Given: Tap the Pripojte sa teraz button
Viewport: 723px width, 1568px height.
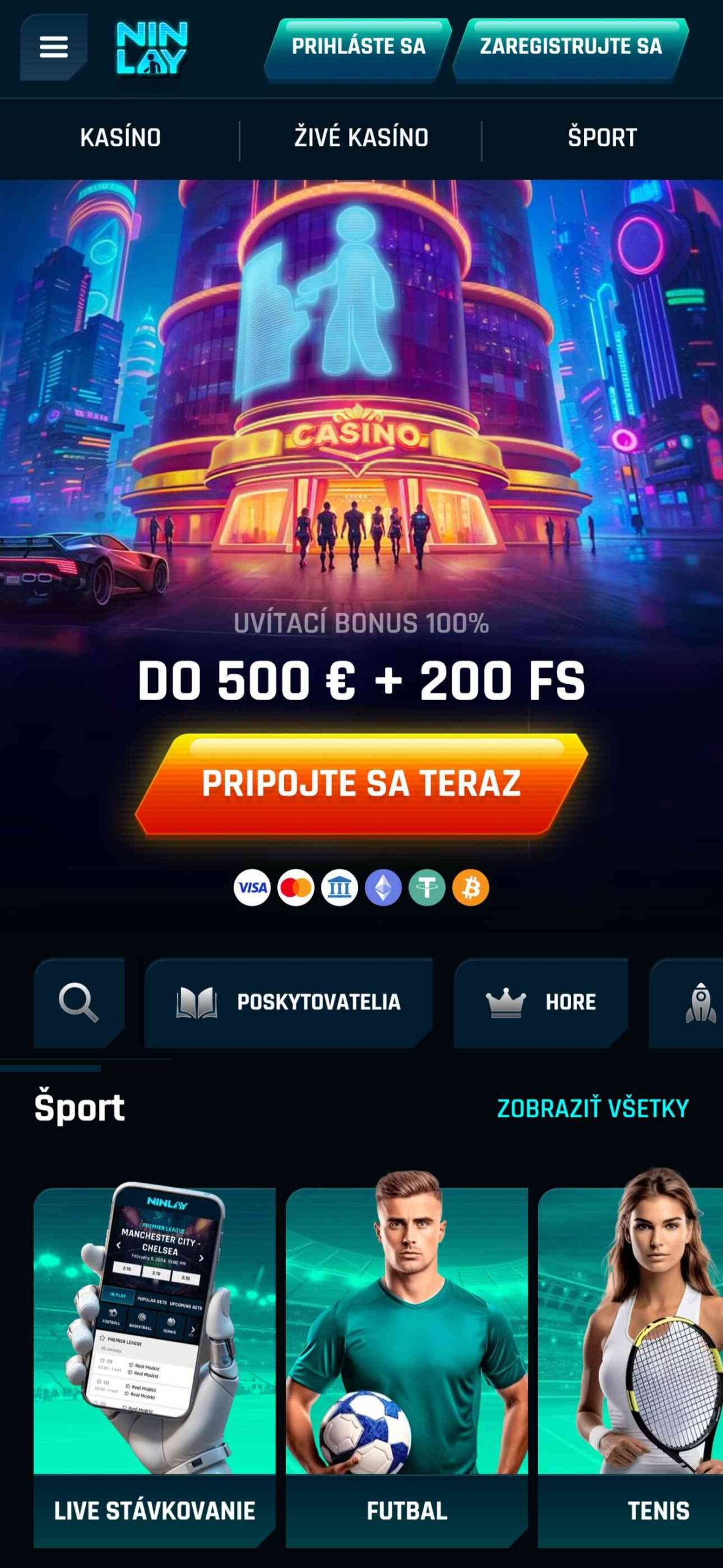Looking at the screenshot, I should coord(361,783).
